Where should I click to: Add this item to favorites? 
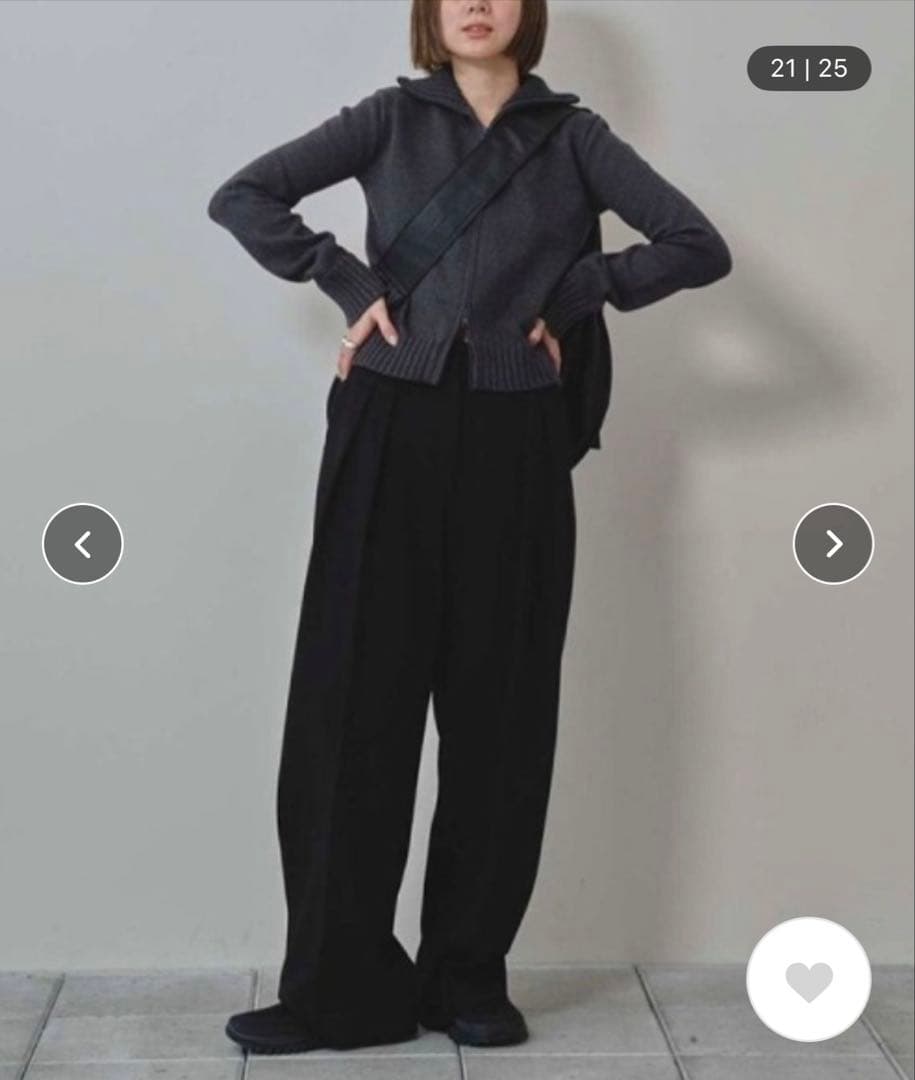(809, 980)
